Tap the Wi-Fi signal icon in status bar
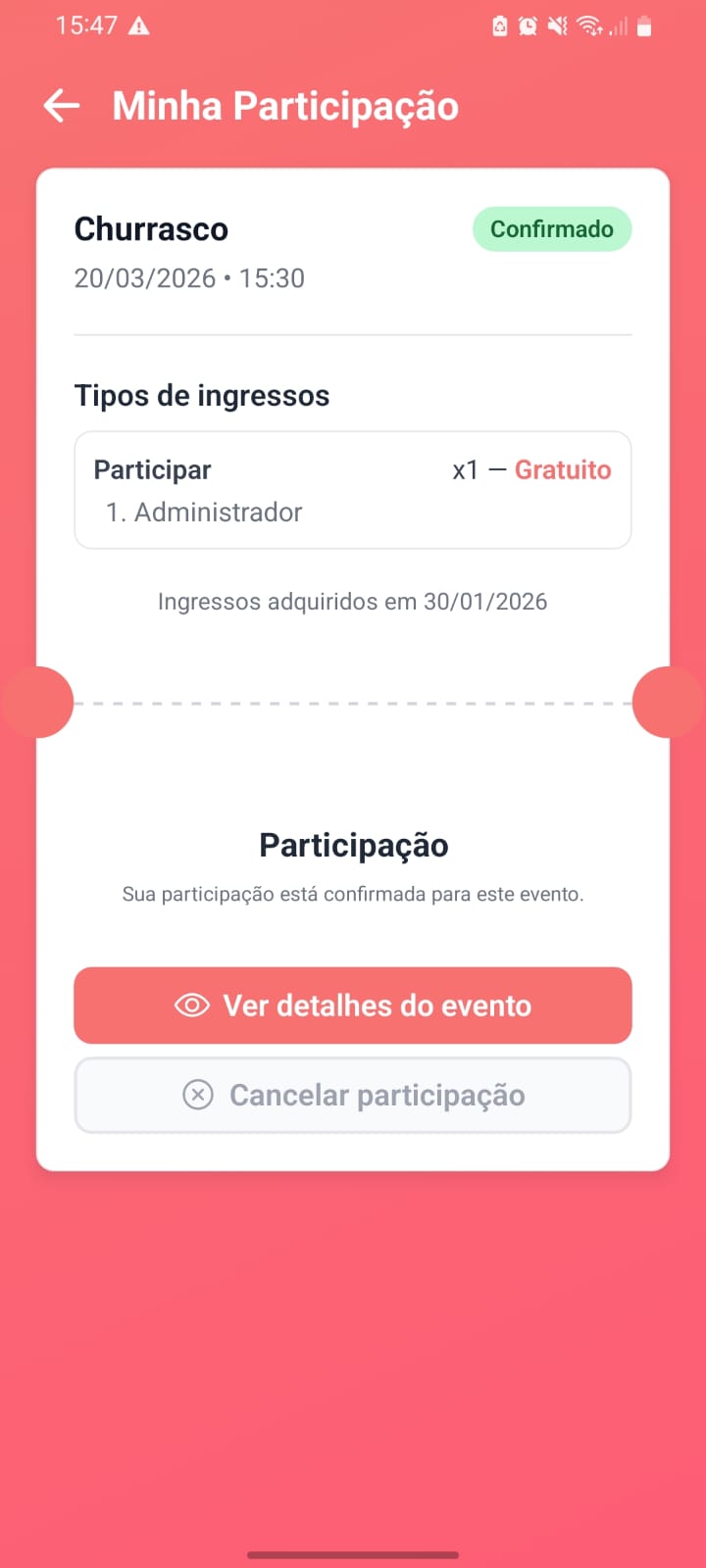 point(589,25)
